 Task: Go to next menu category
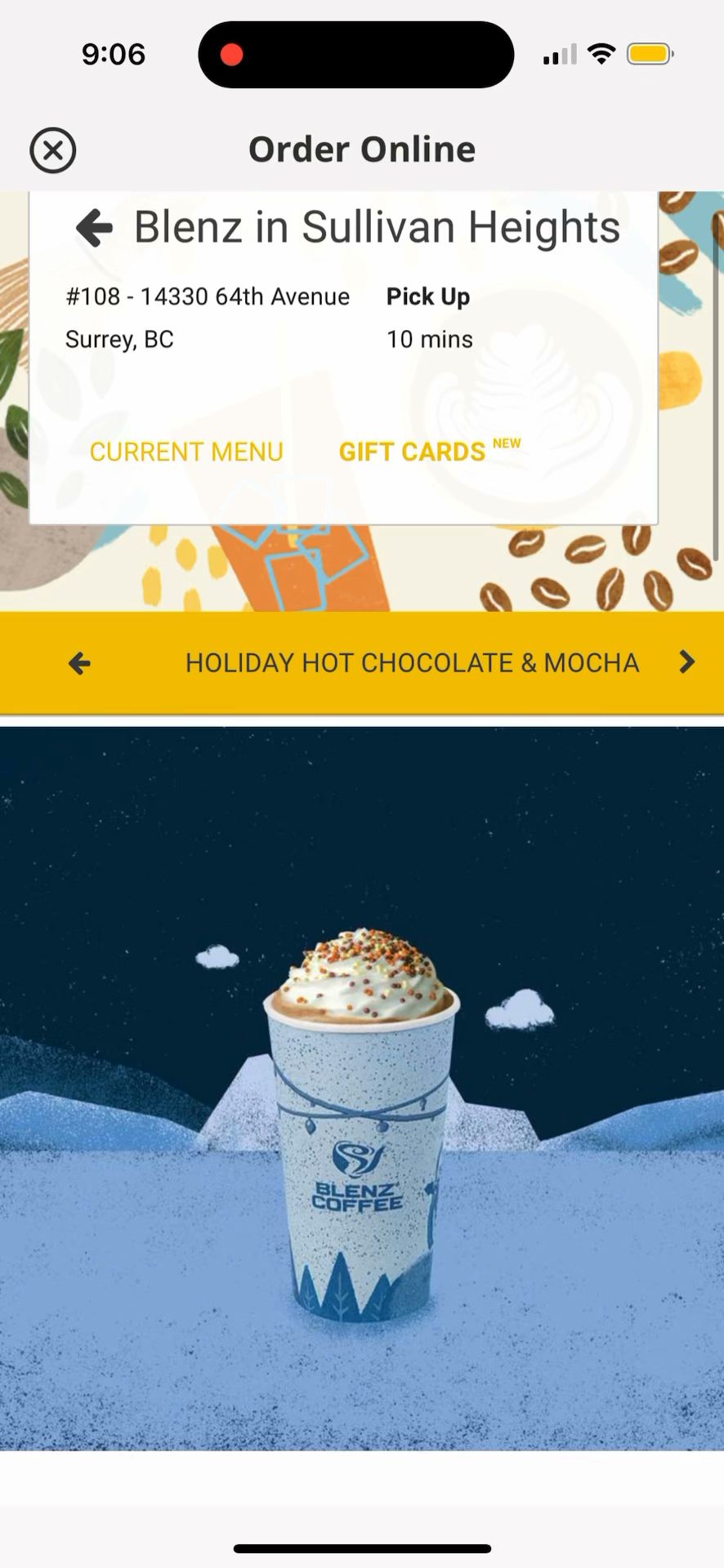click(686, 662)
